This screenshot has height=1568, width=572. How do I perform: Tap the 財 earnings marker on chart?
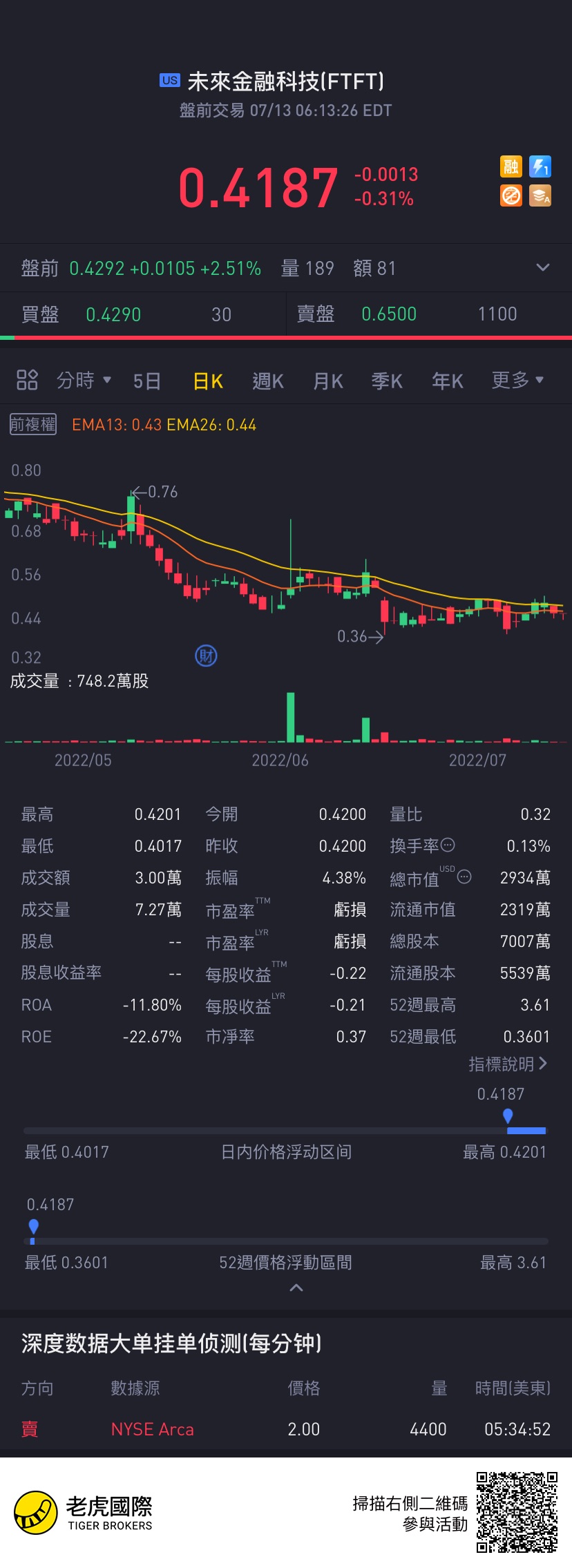(x=206, y=656)
